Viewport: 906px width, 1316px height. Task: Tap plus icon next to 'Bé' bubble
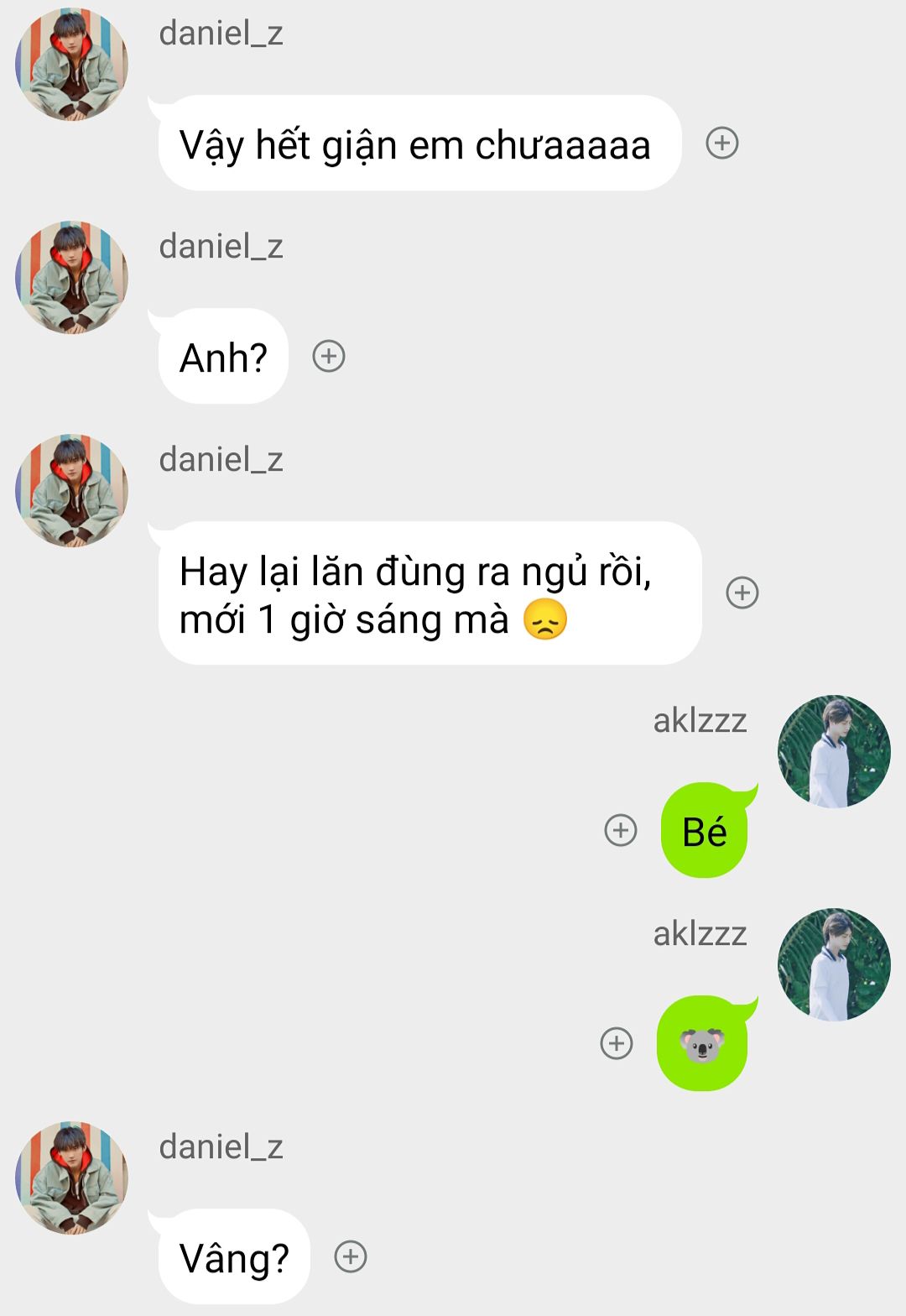coord(621,831)
